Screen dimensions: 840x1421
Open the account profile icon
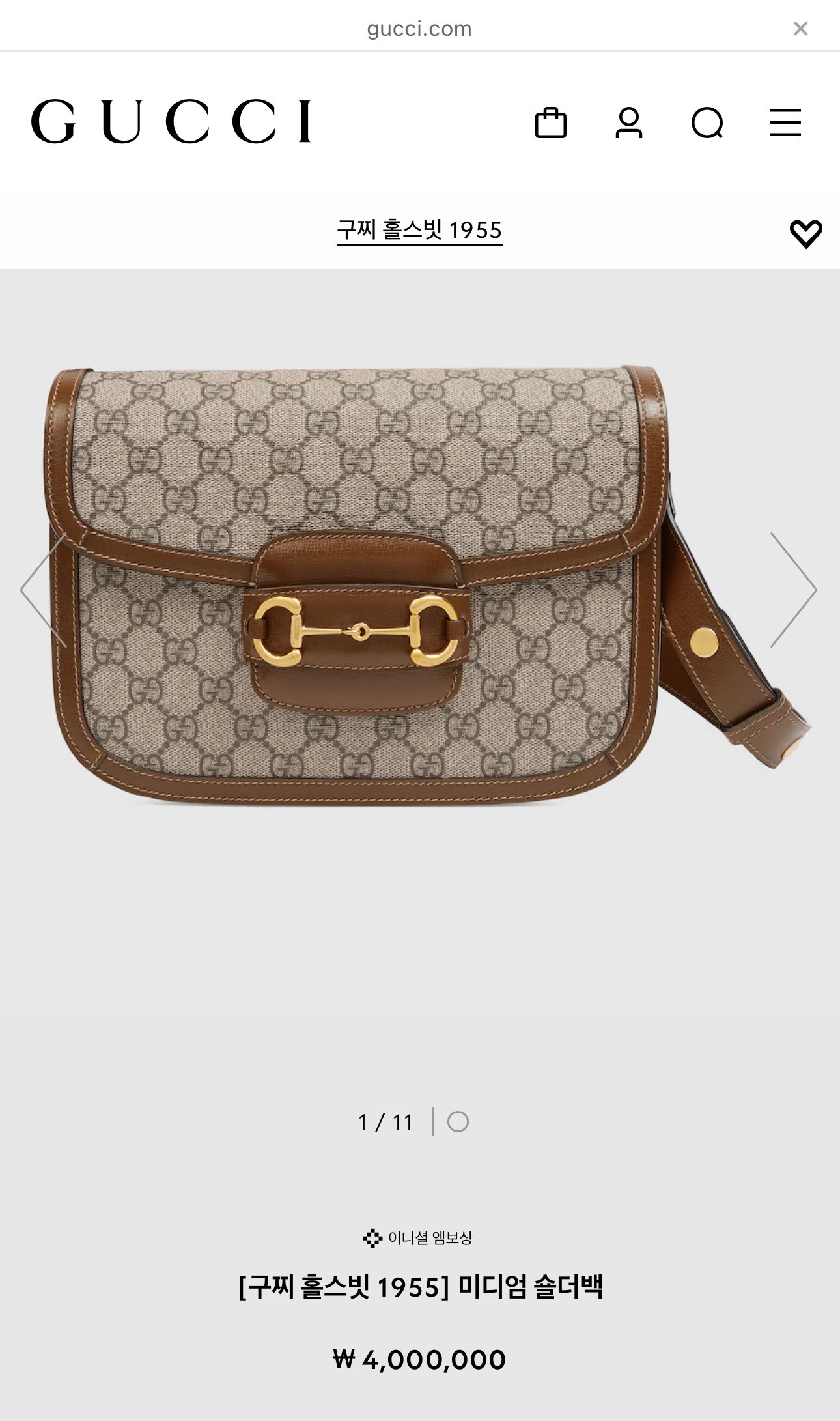coord(628,122)
